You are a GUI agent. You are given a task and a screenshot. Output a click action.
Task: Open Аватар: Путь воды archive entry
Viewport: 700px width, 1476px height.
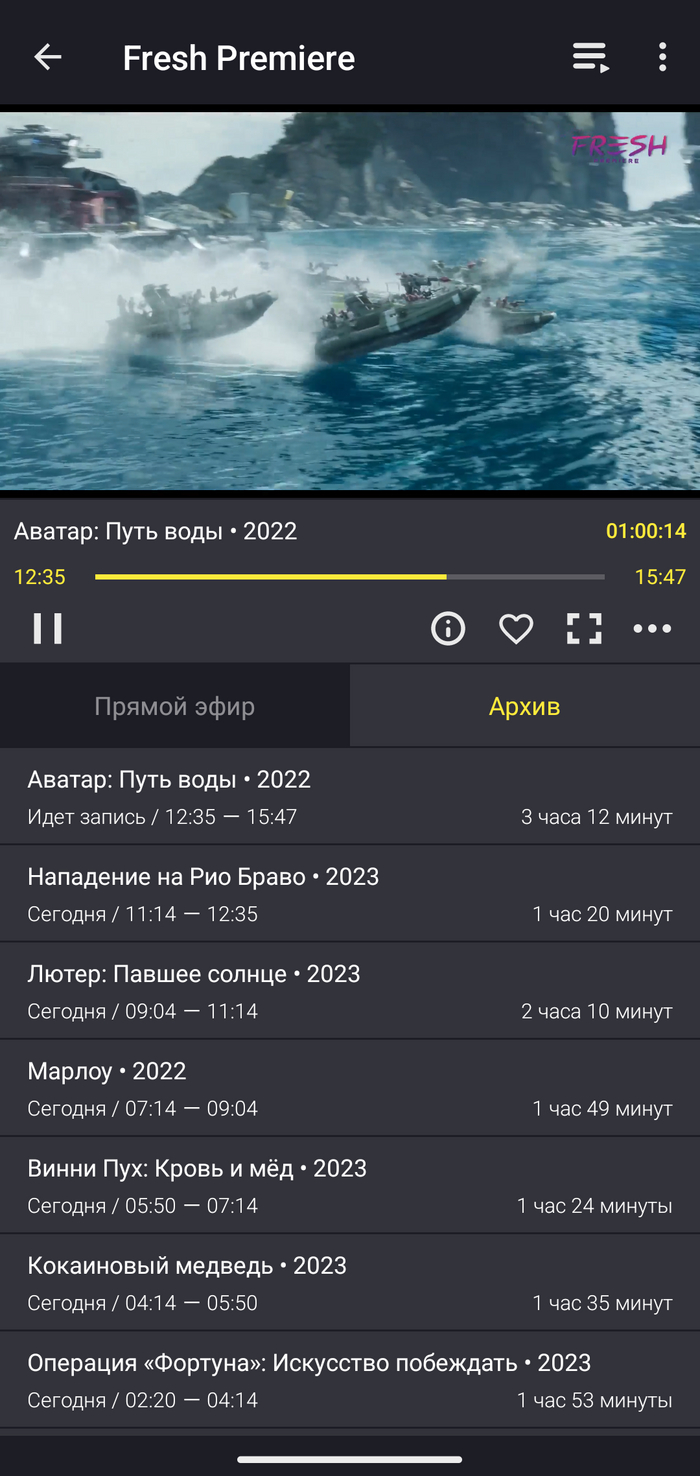coord(350,796)
